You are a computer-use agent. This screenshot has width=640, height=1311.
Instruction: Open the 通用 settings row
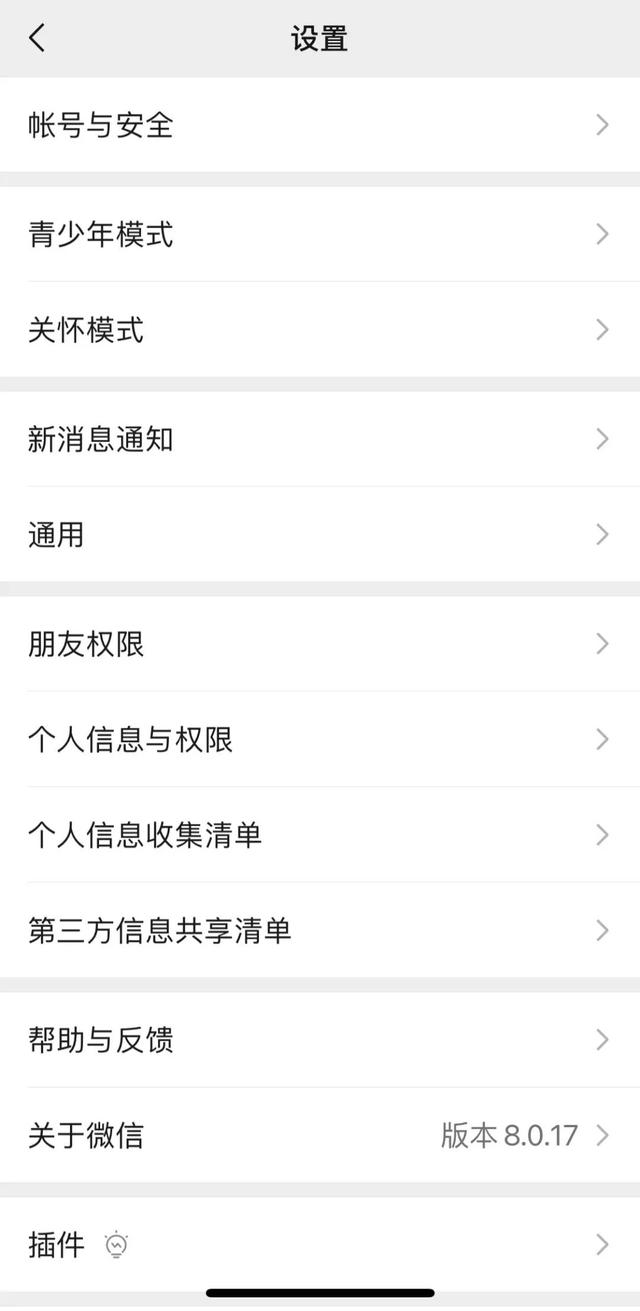pos(320,535)
